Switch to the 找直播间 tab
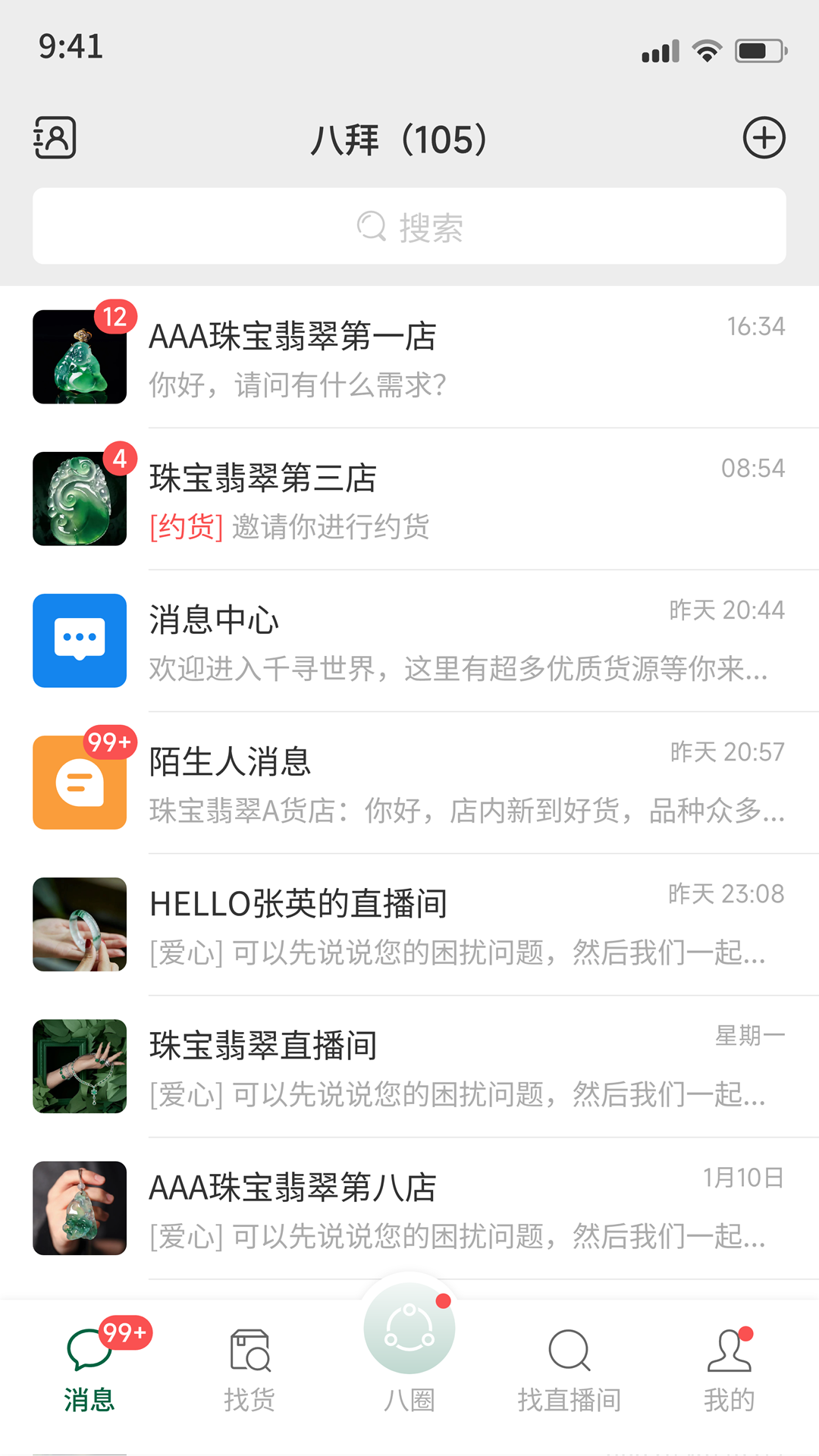This screenshot has height=1456, width=819. [x=570, y=1370]
